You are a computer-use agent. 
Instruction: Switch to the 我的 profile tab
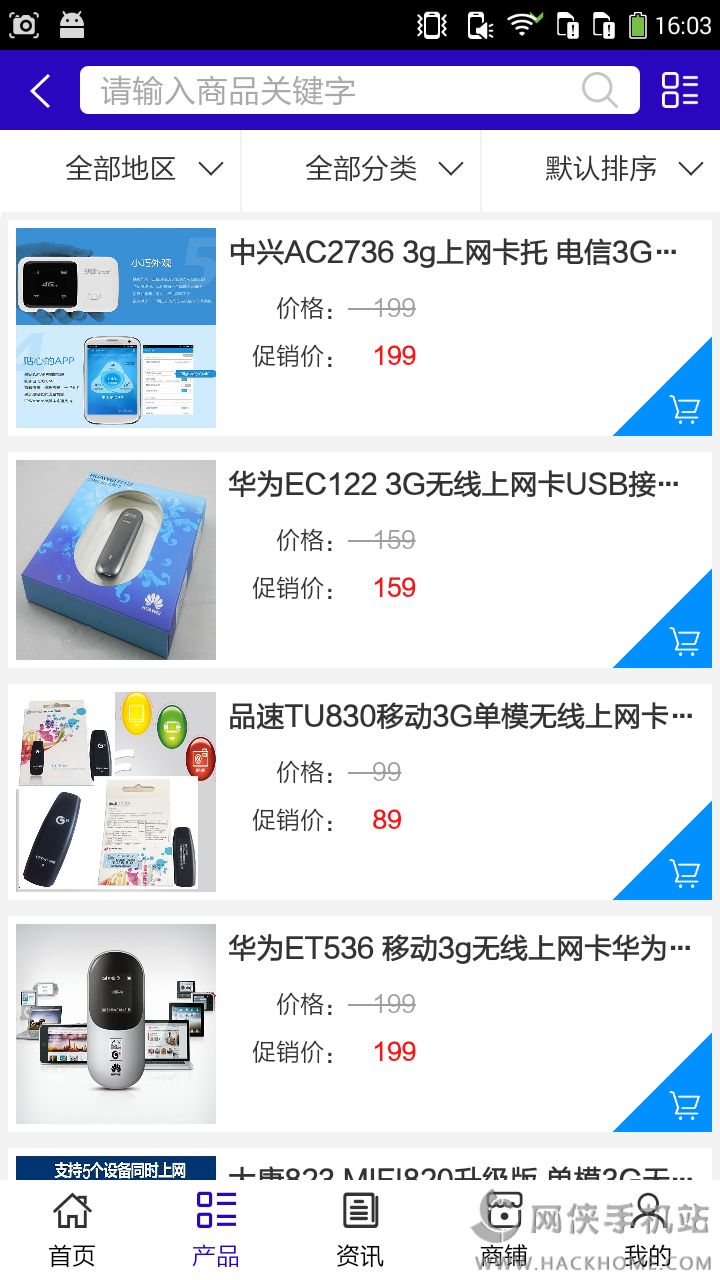point(648,1230)
